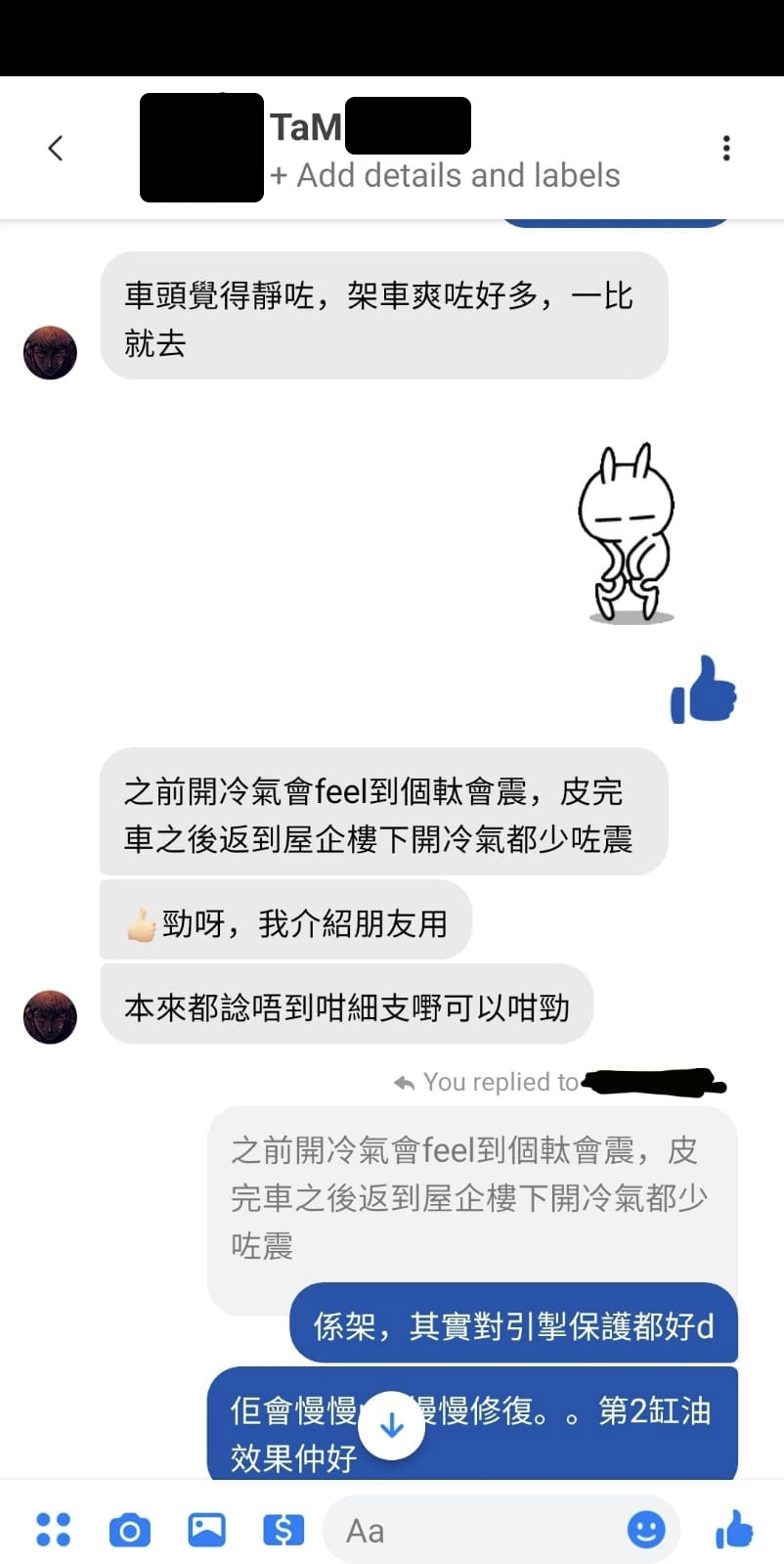Image resolution: width=784 pixels, height=1564 pixels.
Task: Open the photo gallery picker
Action: point(206,1528)
